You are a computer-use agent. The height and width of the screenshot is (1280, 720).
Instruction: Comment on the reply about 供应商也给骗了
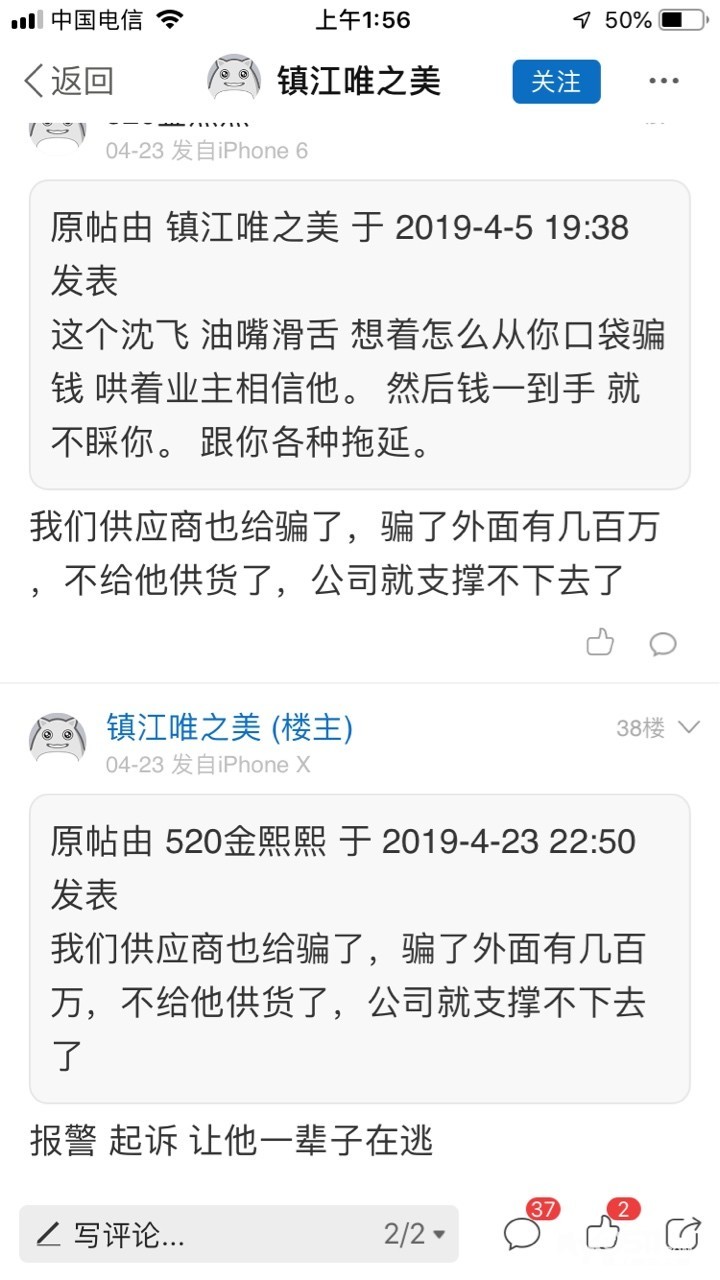point(663,643)
